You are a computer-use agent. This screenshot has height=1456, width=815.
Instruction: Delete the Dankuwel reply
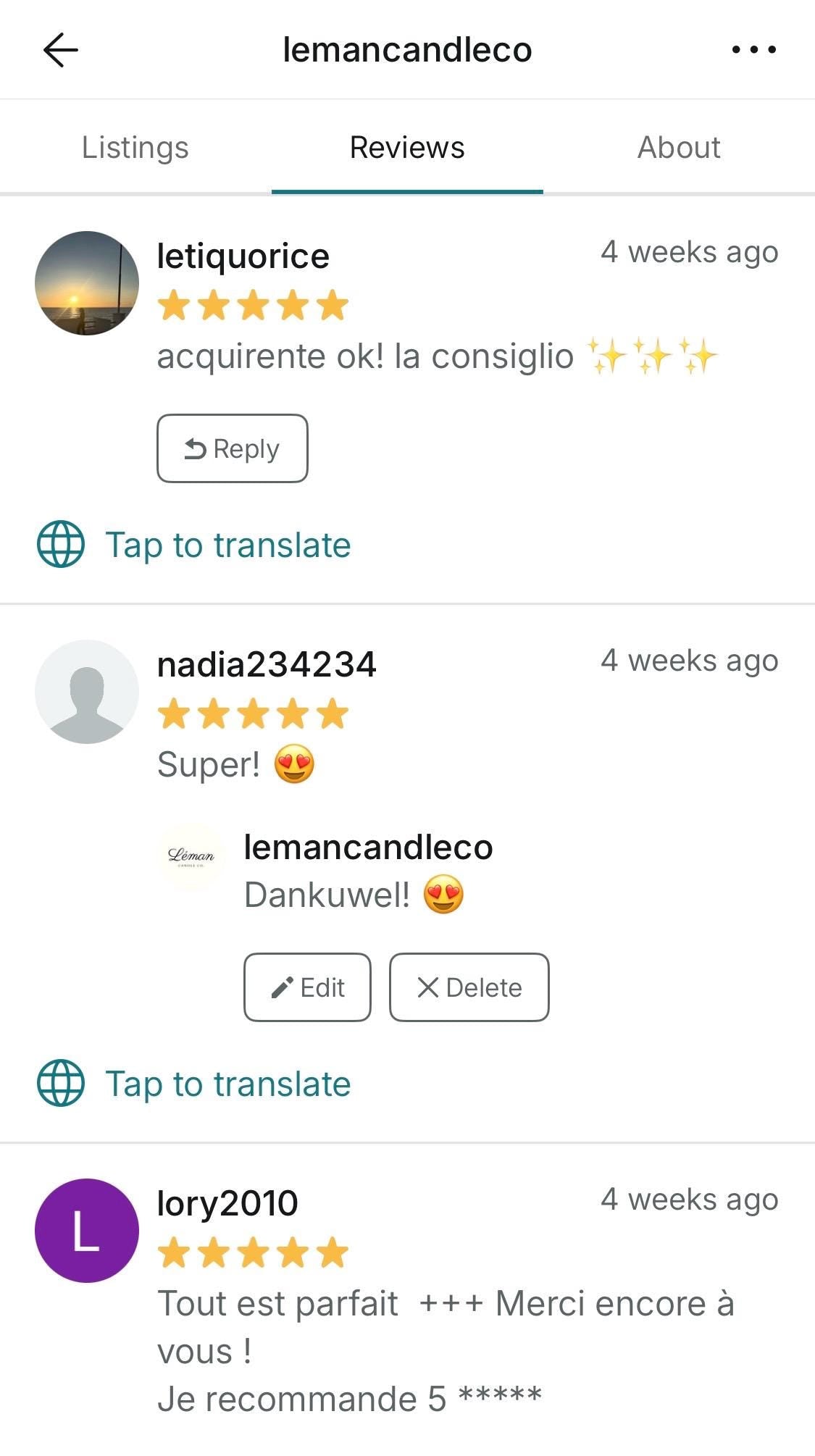(x=469, y=987)
